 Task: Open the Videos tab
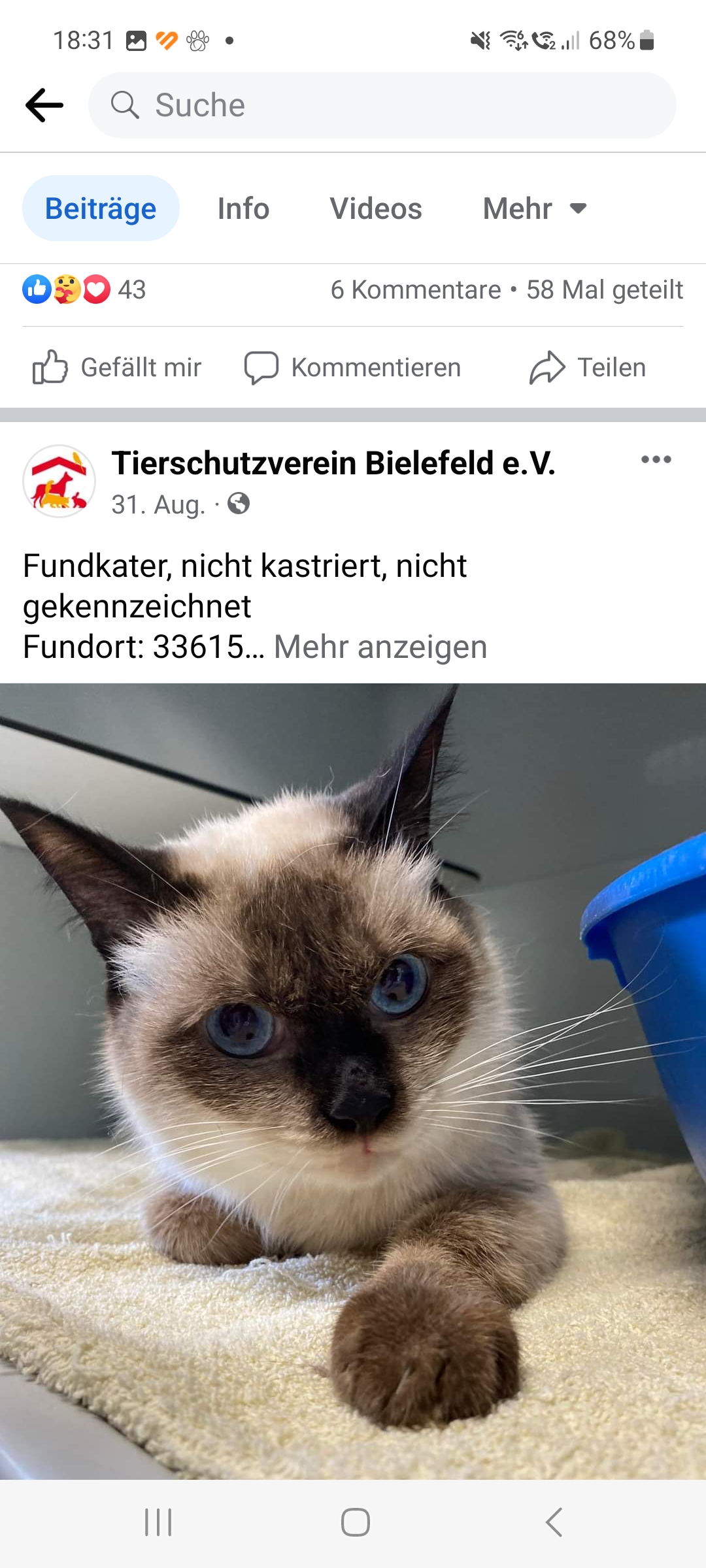tap(376, 208)
